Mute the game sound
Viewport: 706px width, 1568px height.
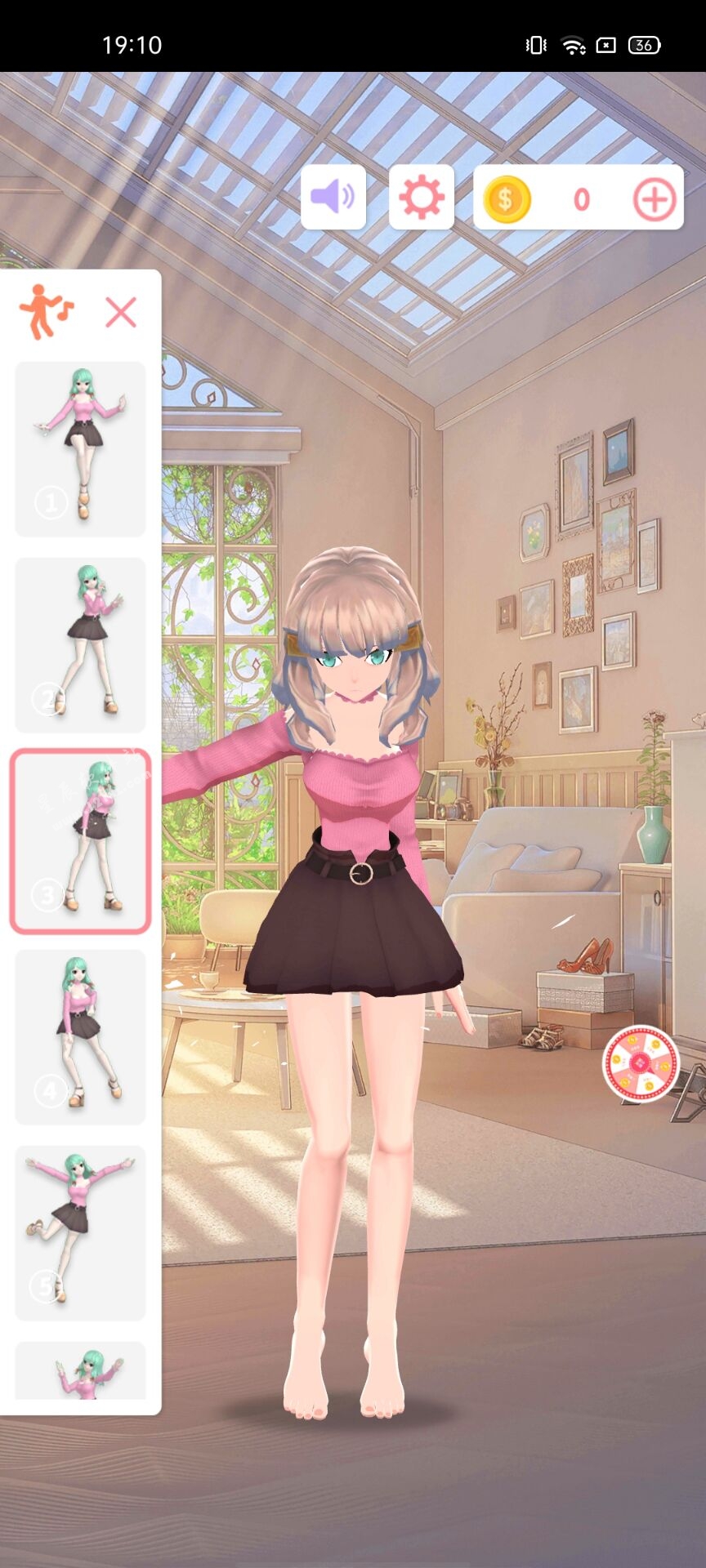[x=333, y=197]
